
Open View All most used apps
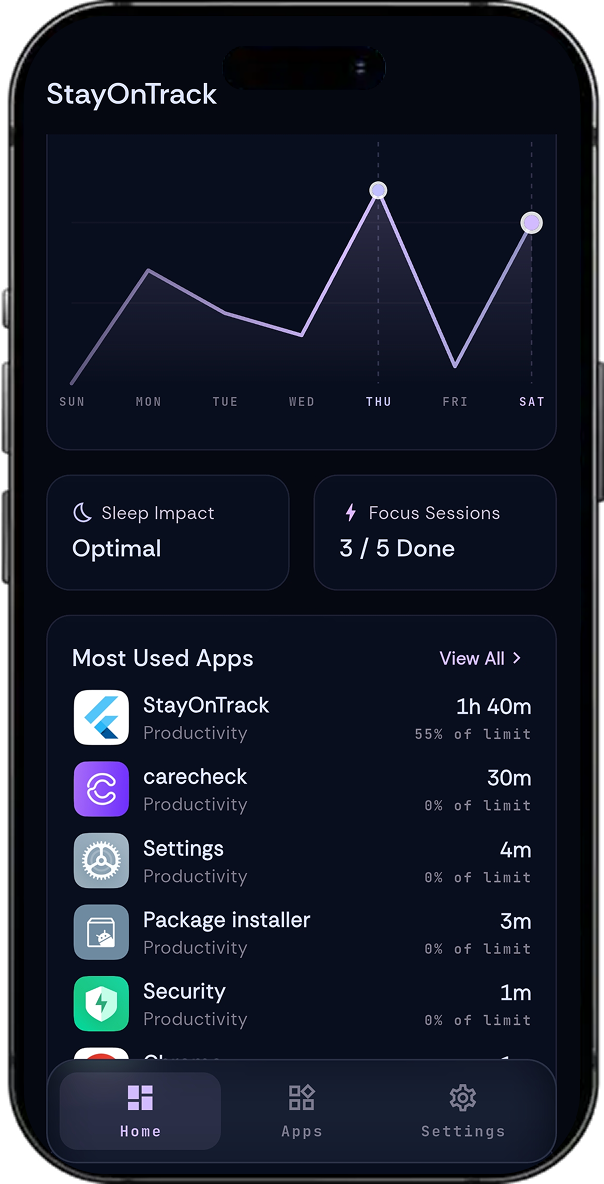tap(480, 658)
